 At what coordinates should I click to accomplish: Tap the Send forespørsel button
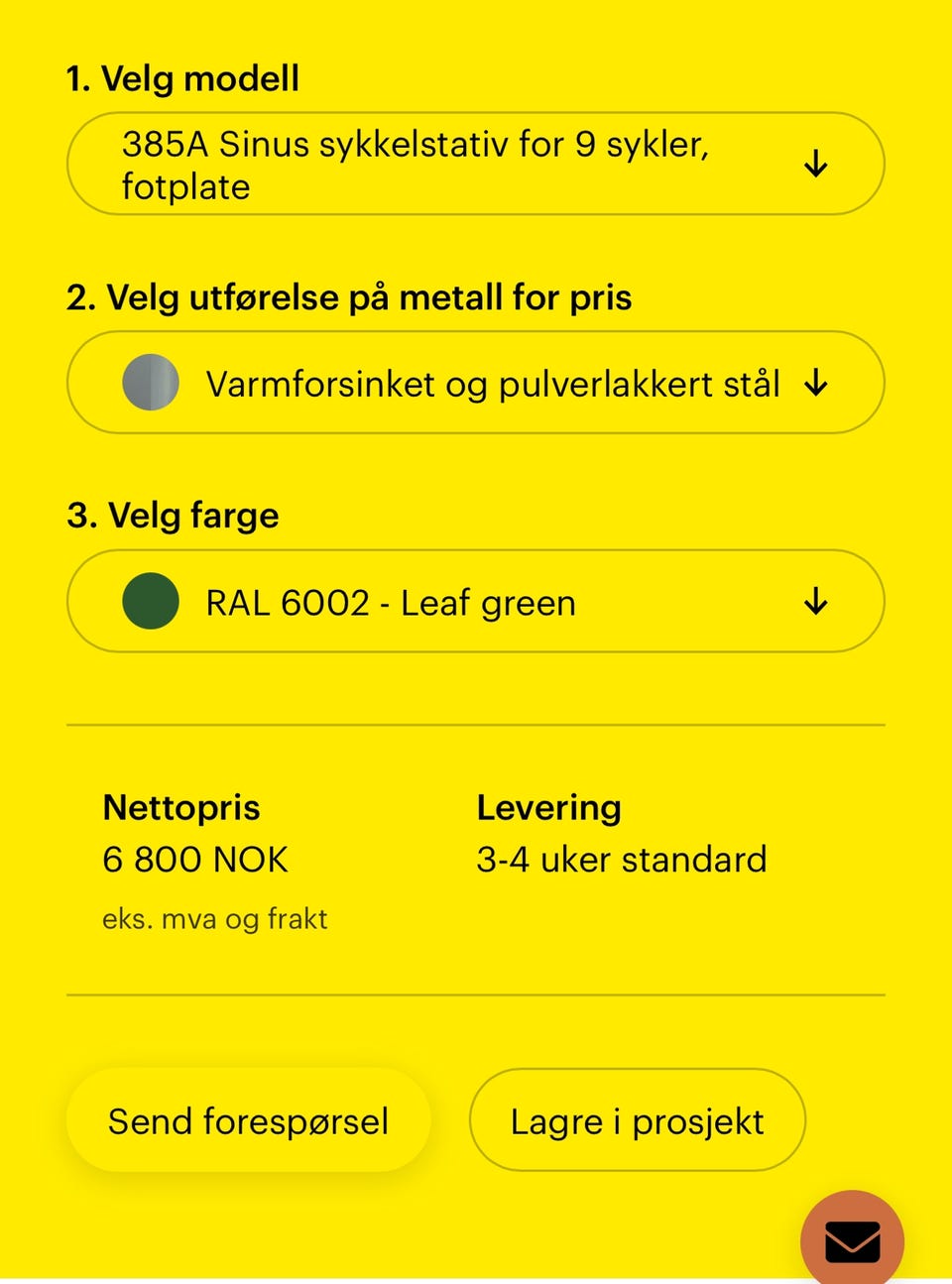tap(248, 1121)
